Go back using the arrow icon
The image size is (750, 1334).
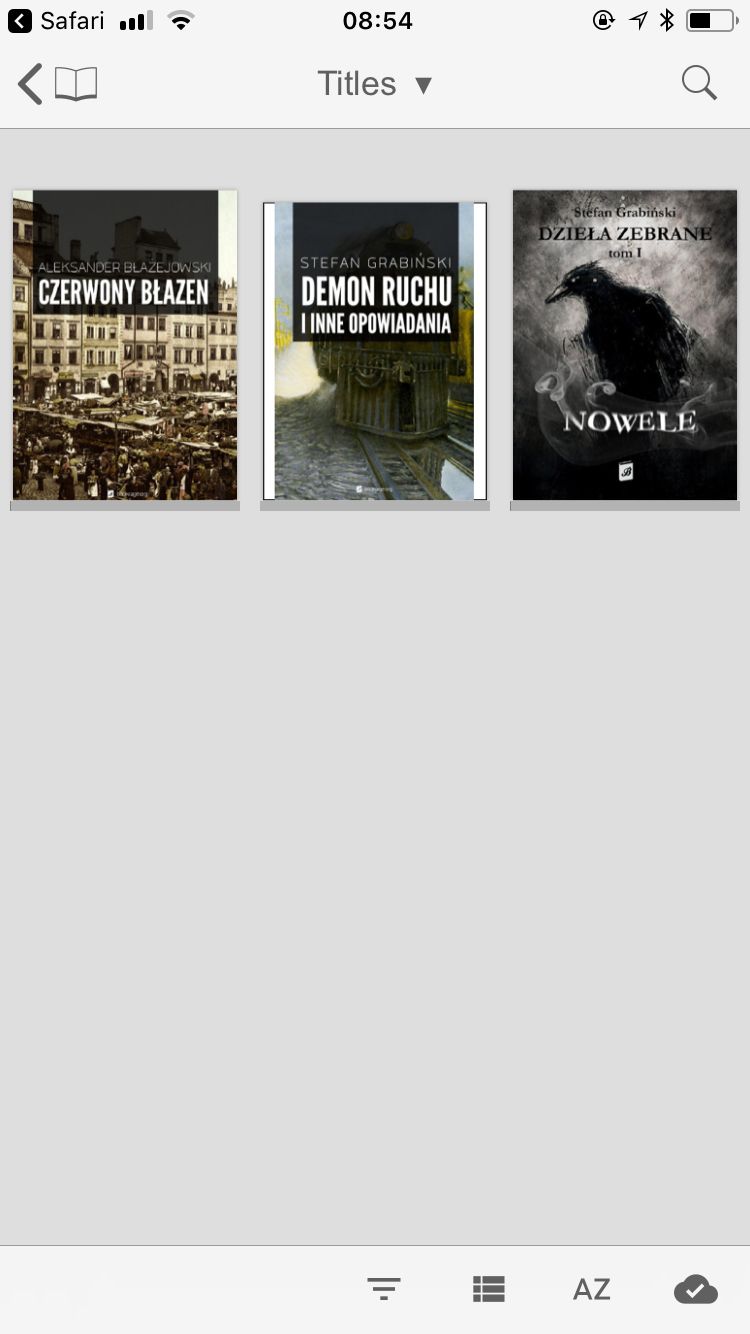tap(30, 84)
